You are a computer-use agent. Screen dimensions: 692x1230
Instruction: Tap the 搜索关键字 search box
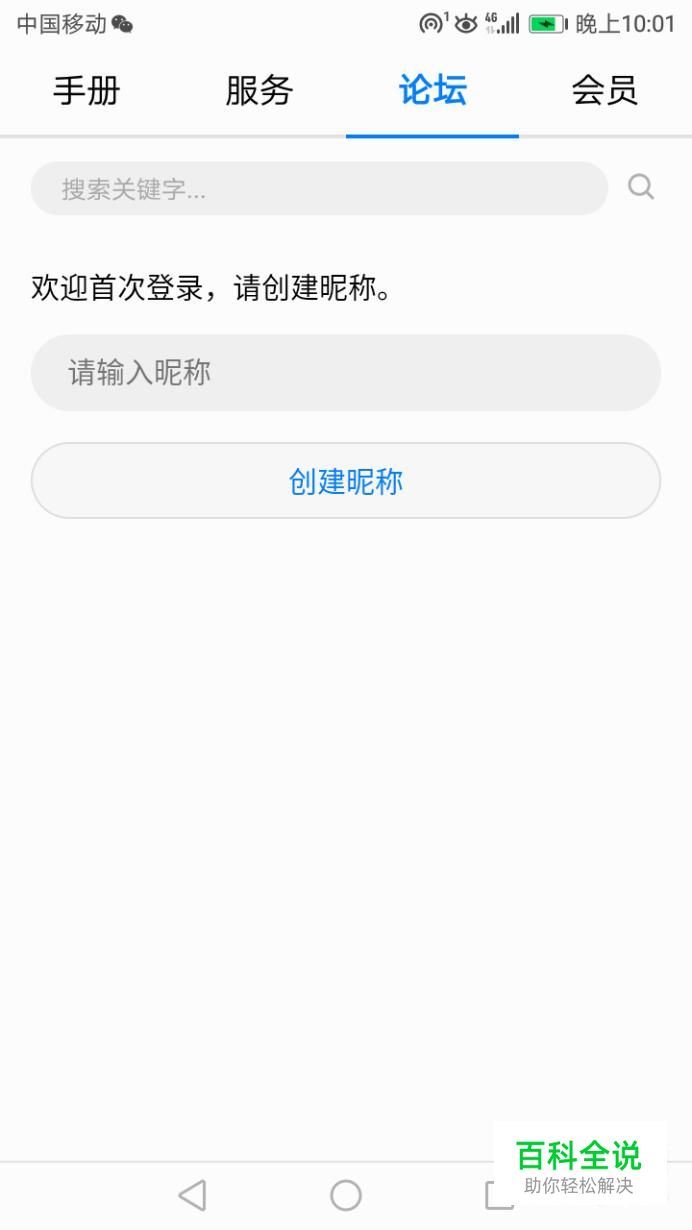click(x=319, y=189)
